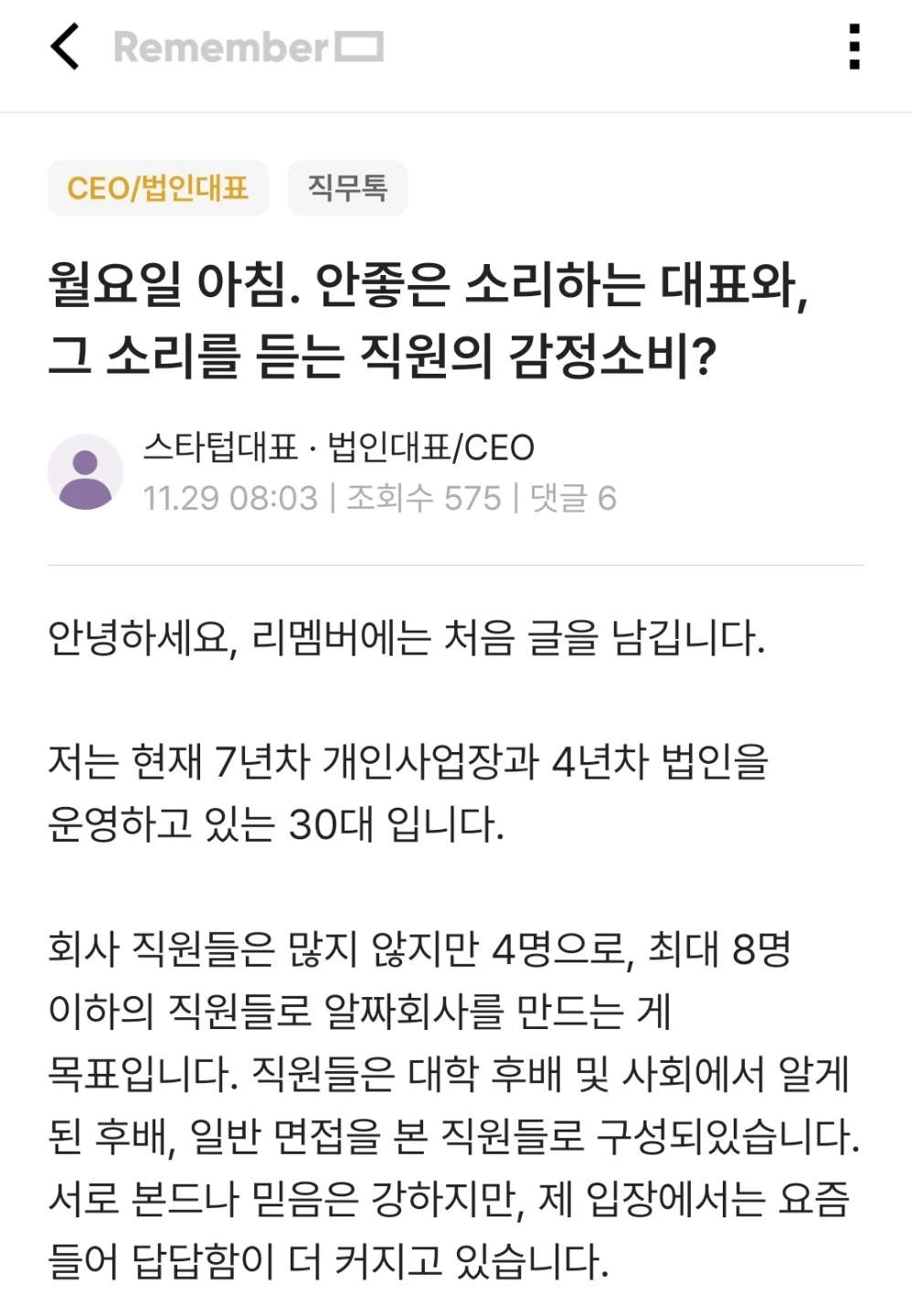912x1316 pixels.
Task: Tap the 직무톡 chip
Action: click(x=347, y=188)
